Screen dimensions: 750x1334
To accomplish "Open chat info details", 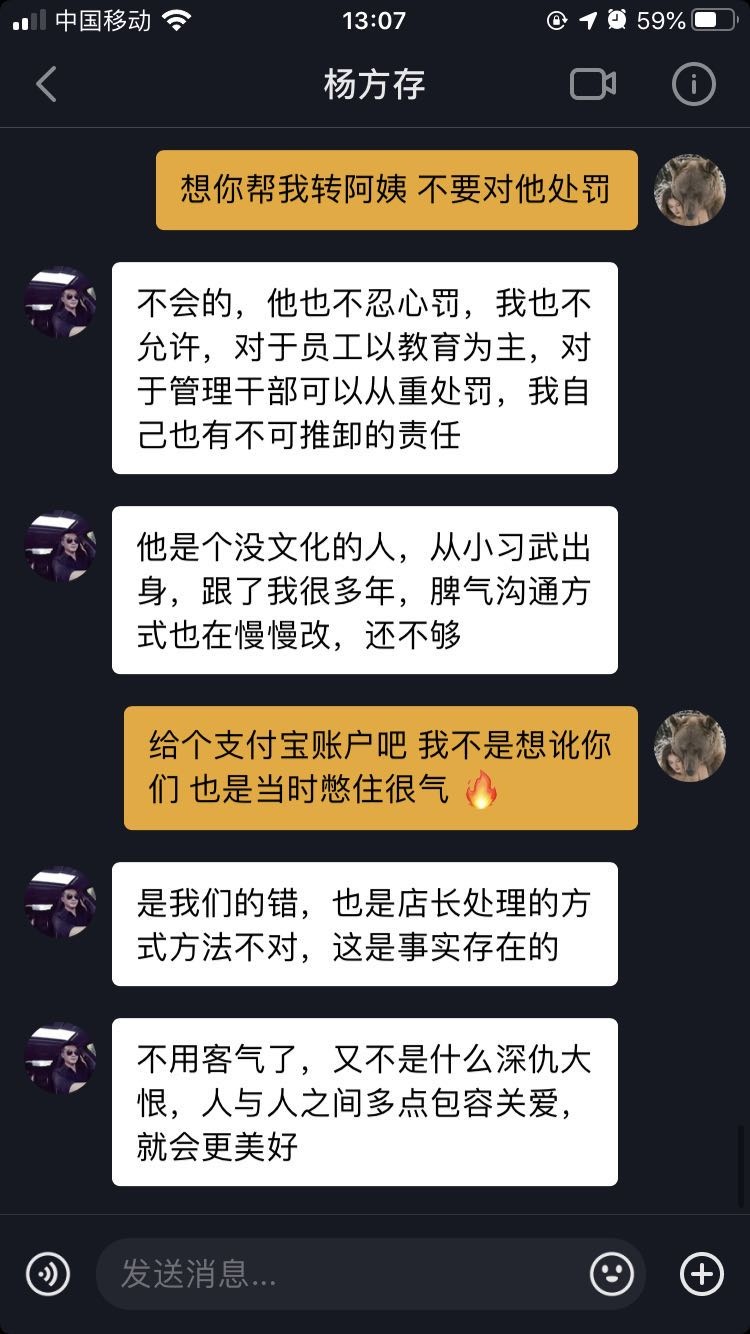I will click(693, 85).
